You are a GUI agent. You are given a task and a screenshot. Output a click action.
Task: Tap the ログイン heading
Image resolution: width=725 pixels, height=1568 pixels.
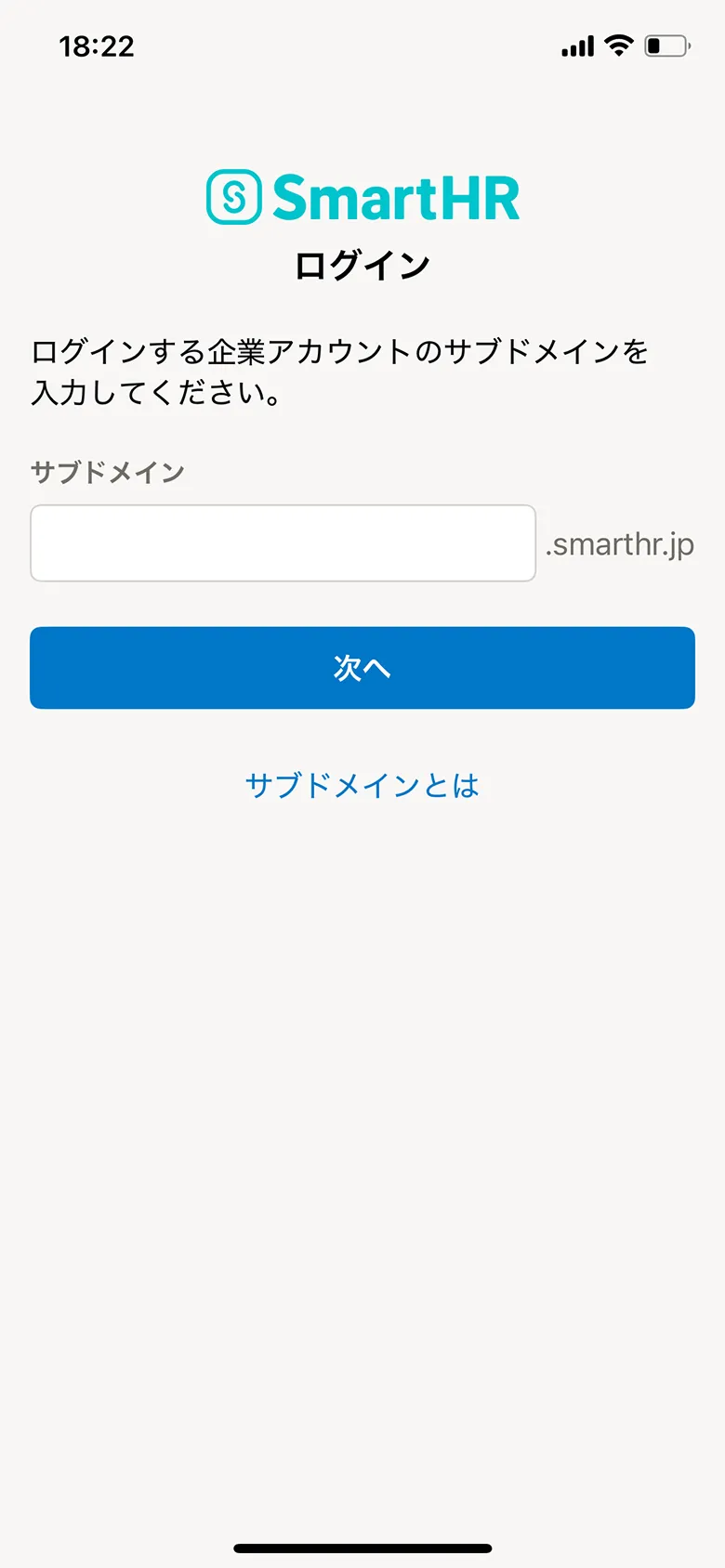(362, 263)
